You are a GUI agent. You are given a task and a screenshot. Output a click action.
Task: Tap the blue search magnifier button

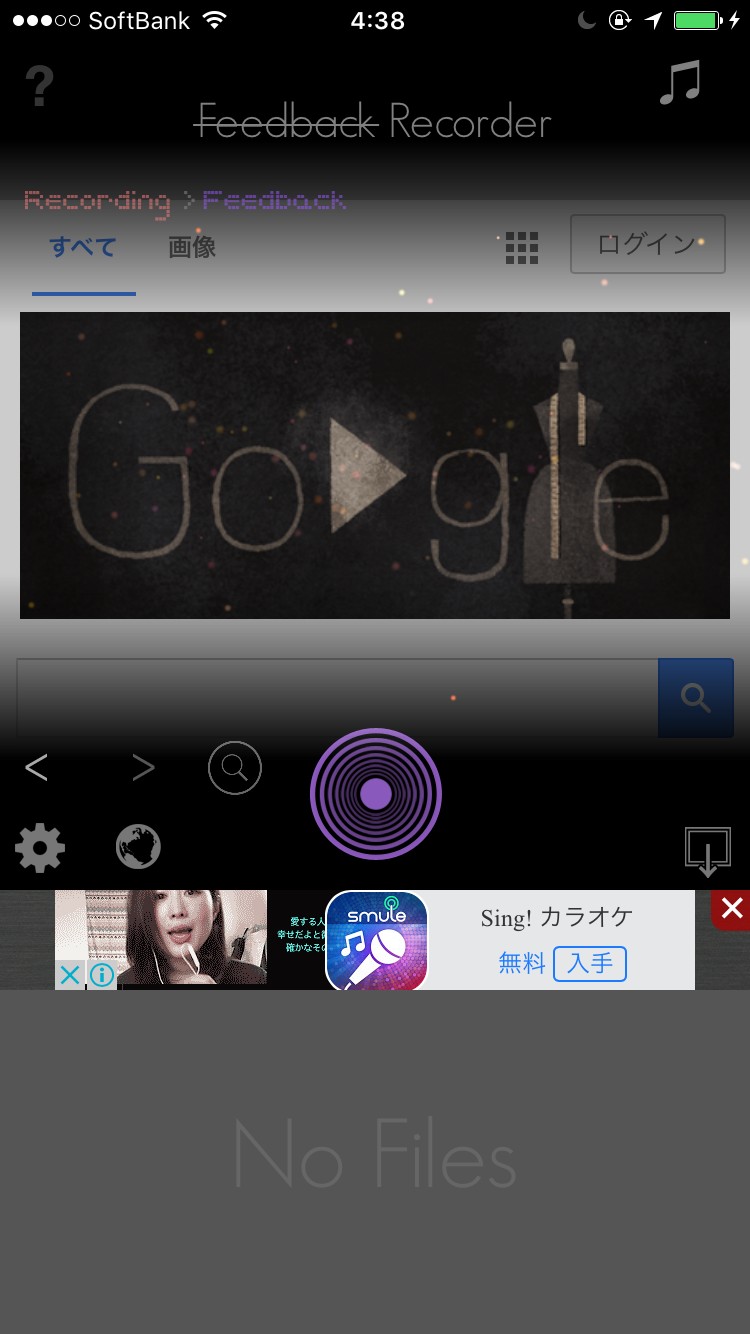coord(695,697)
